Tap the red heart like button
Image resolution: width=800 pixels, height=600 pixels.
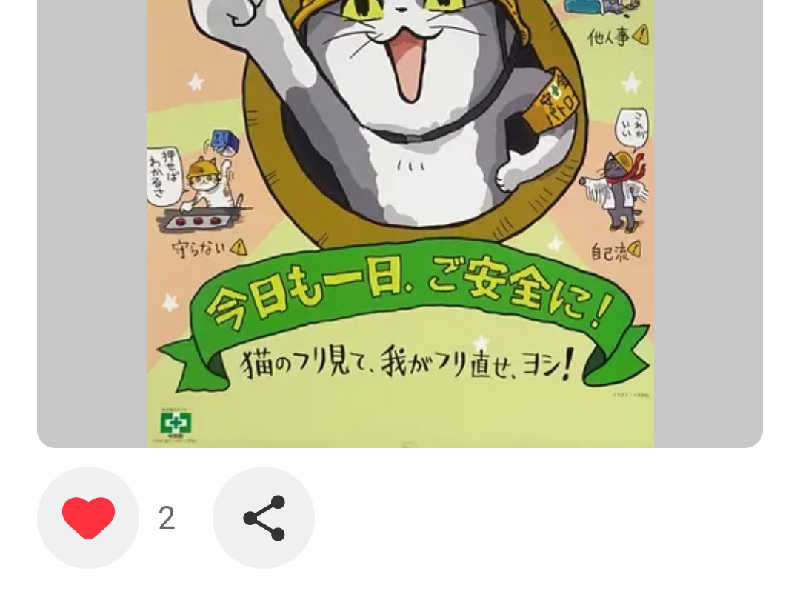pos(88,518)
